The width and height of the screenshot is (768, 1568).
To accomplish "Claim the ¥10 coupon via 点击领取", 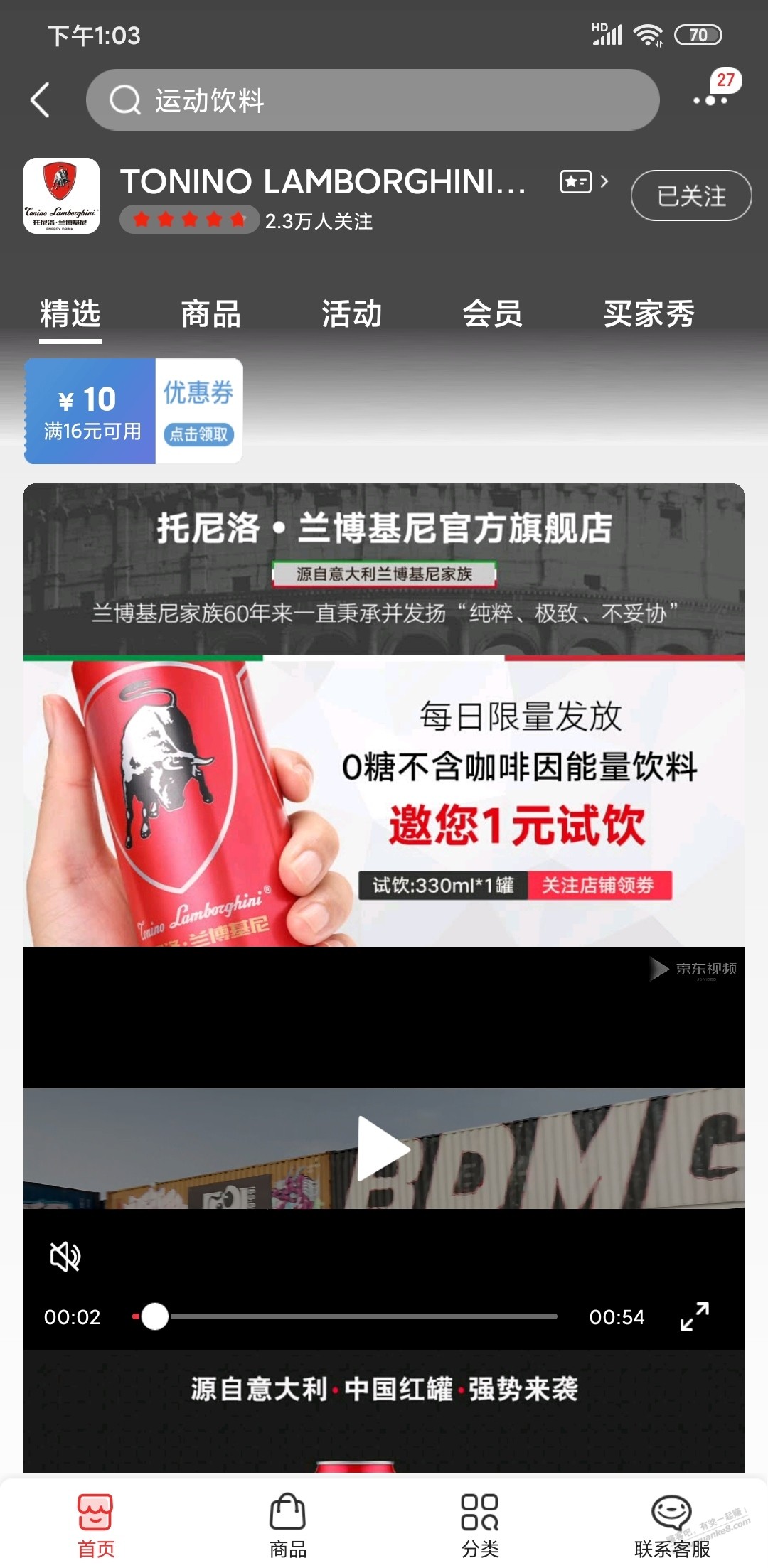I will click(198, 434).
